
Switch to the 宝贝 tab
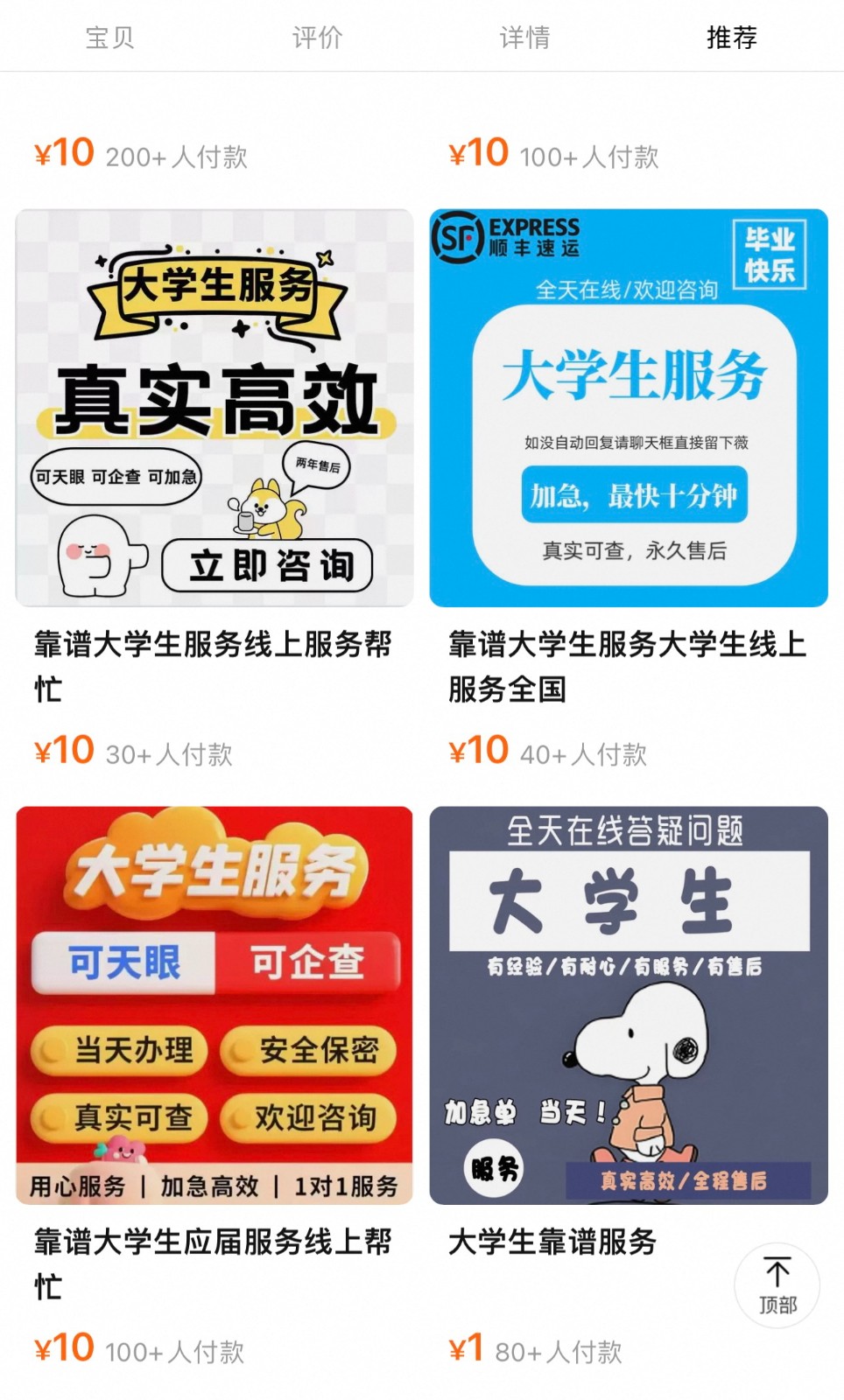pyautogui.click(x=109, y=38)
